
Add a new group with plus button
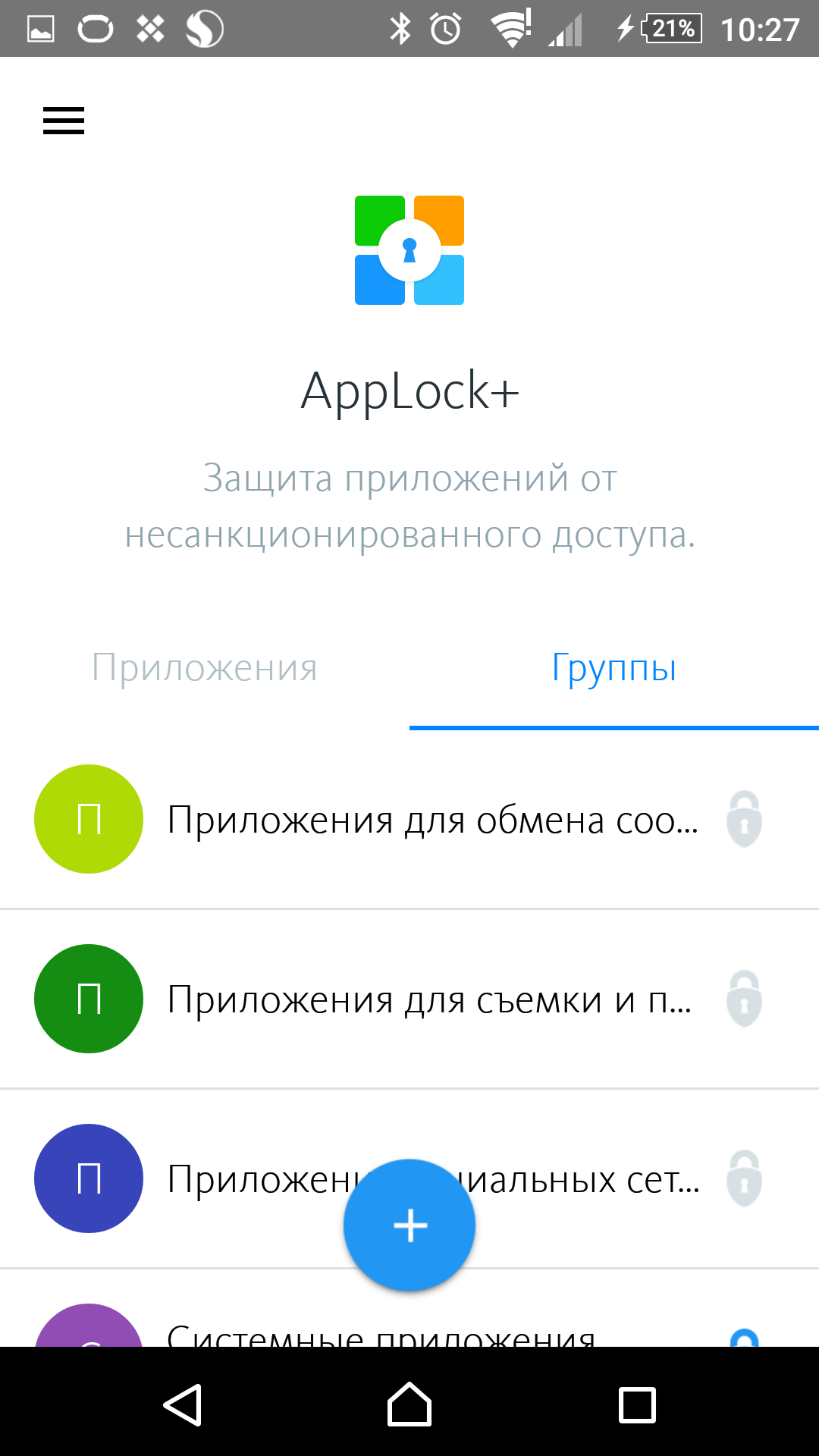coord(409,1225)
